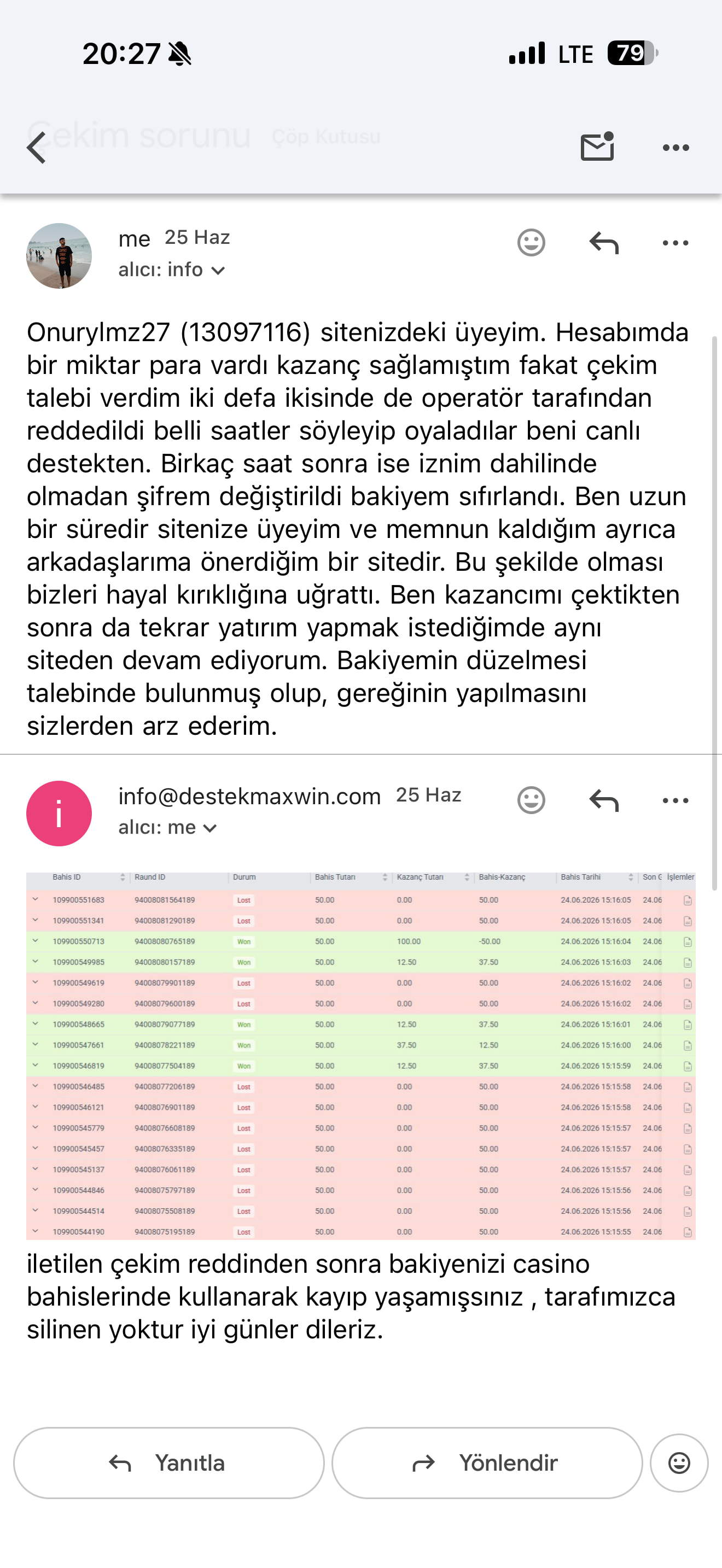Image resolution: width=722 pixels, height=1568 pixels.
Task: Open more options for info@destekmaxwin.com message
Action: click(x=676, y=800)
